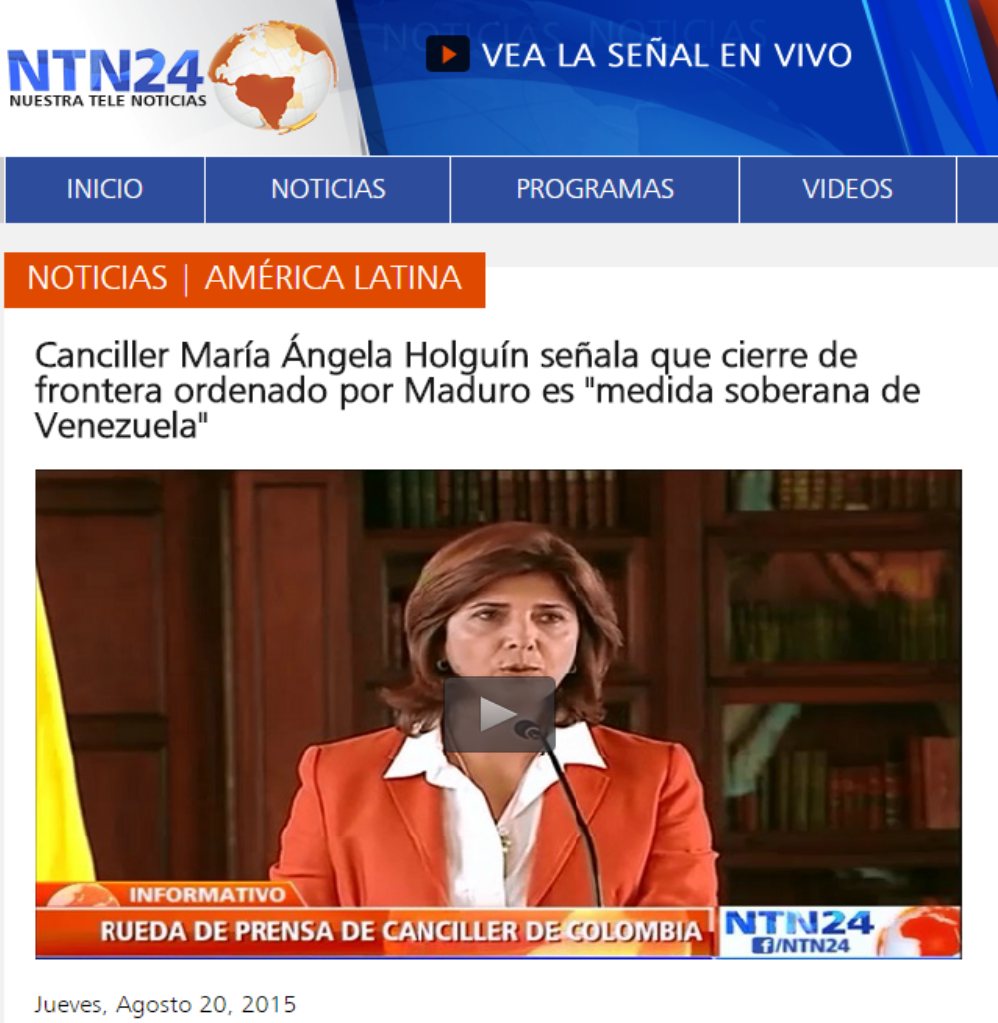Viewport: 998px width, 1023px height.
Task: Open the PROGRAMAS tab
Action: point(595,189)
